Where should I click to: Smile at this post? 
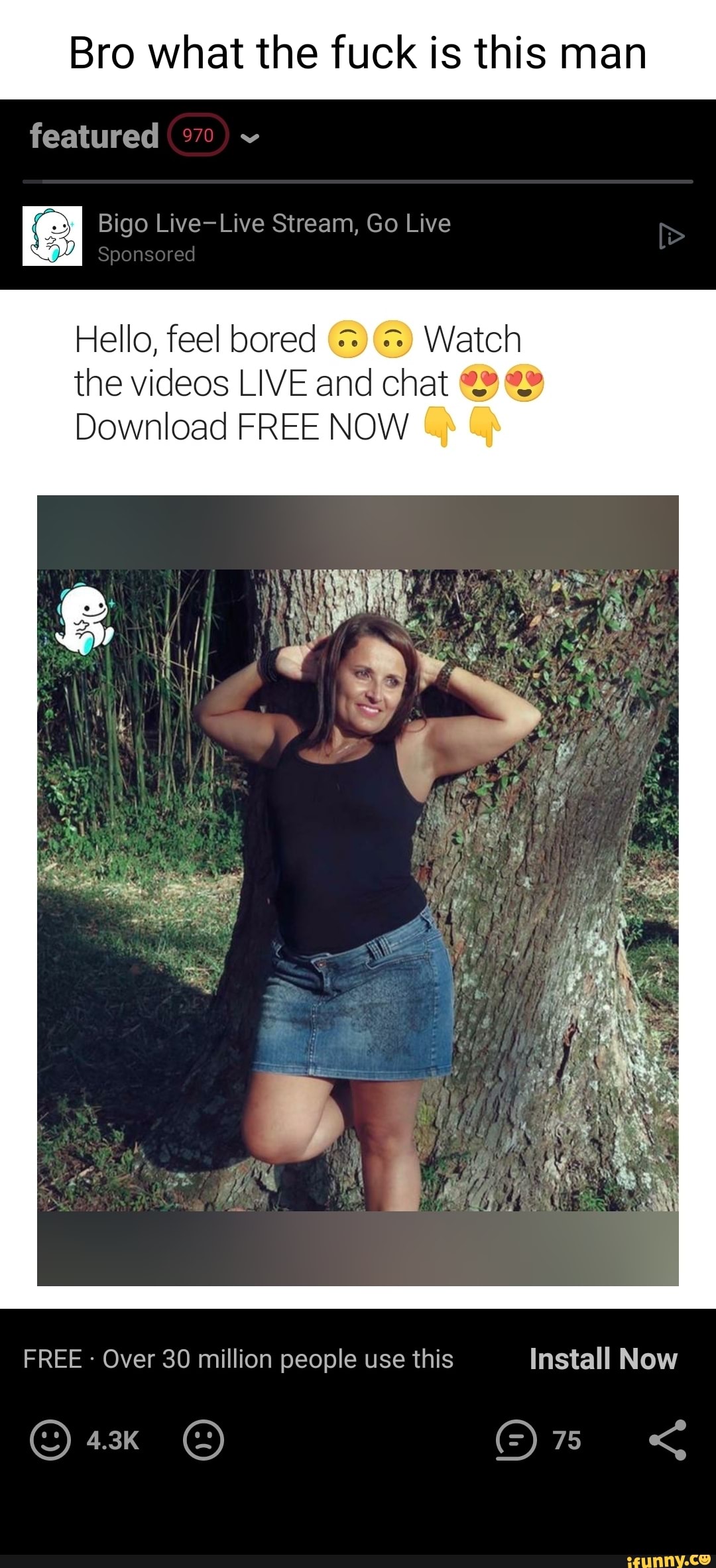coord(50,1440)
